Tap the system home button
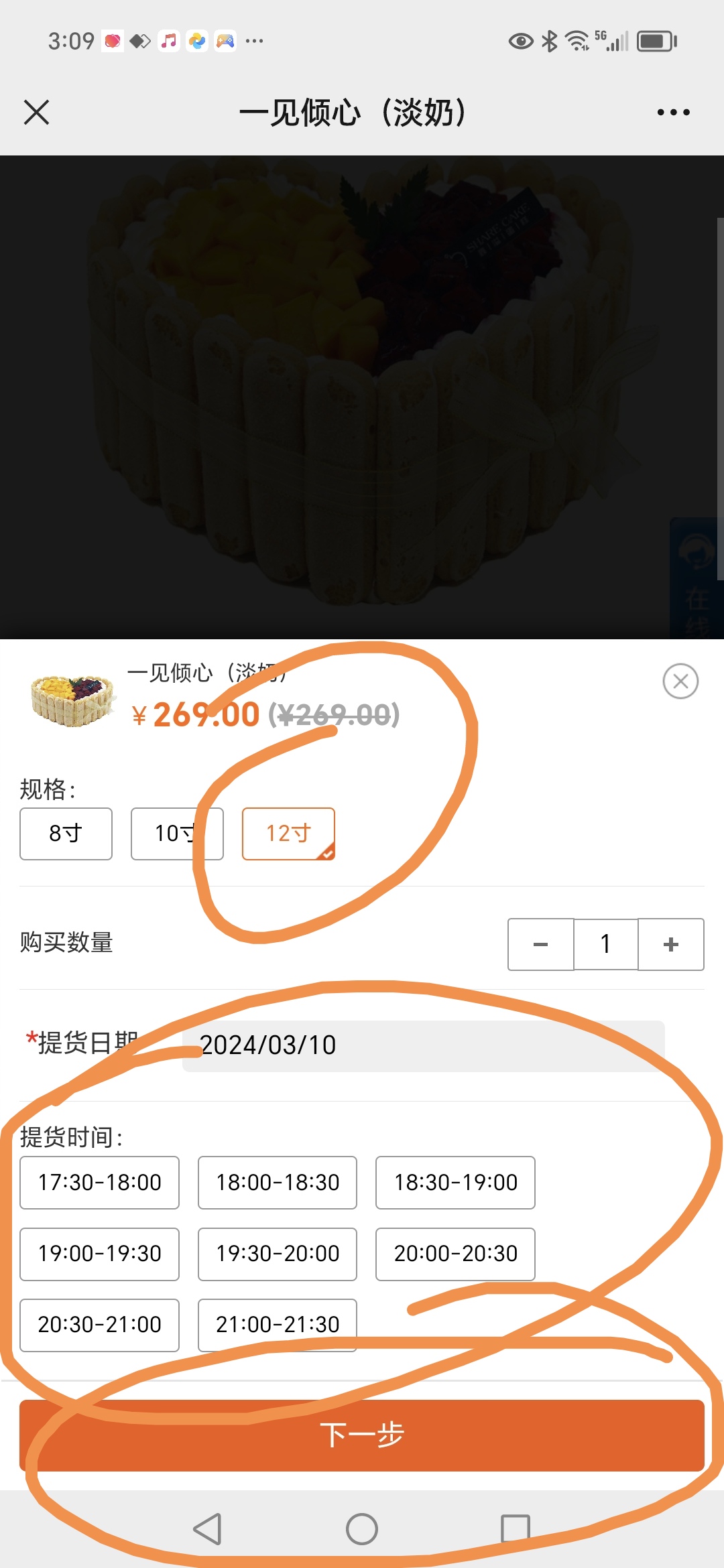The image size is (724, 1568). click(x=362, y=1529)
